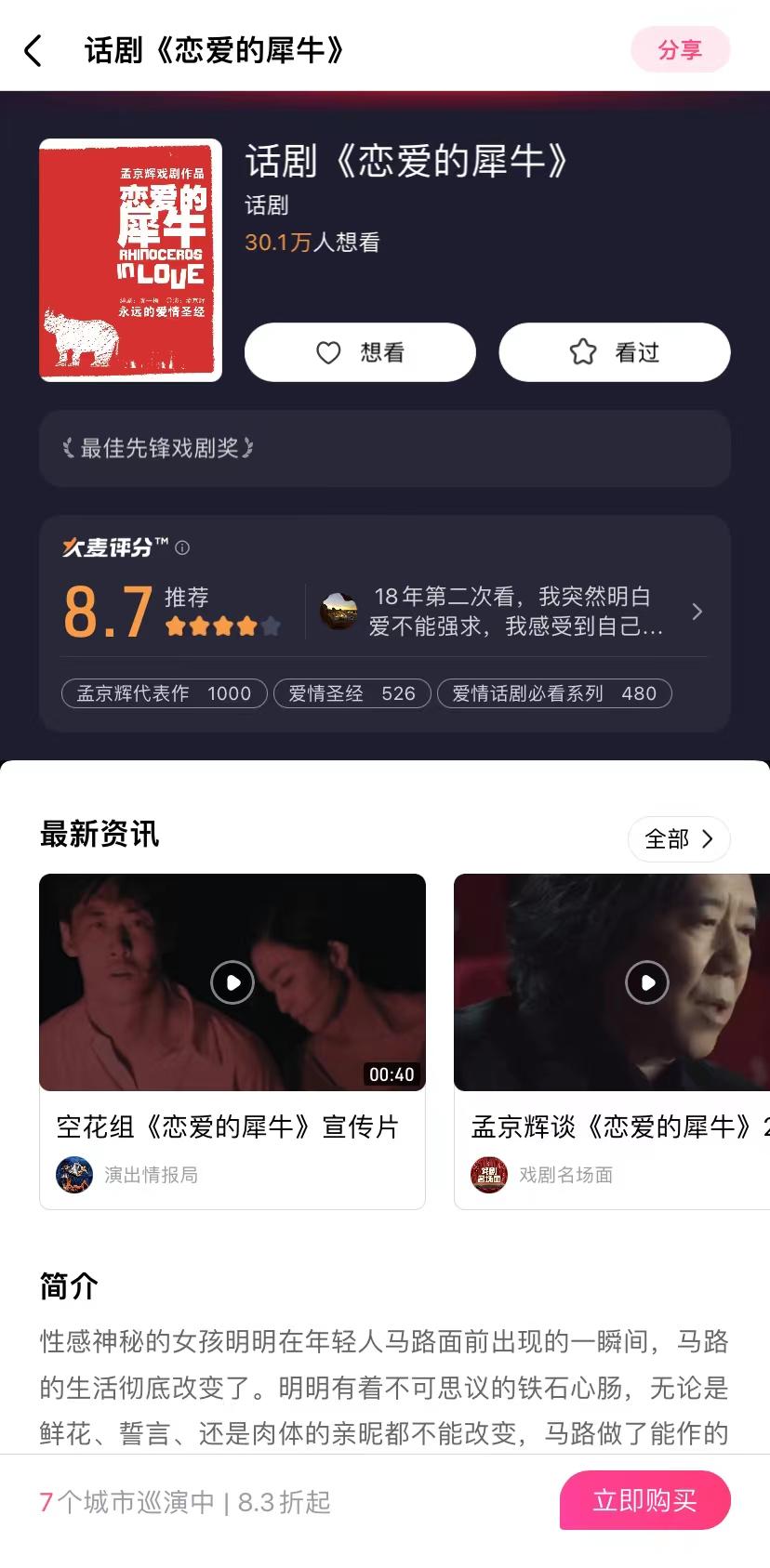Viewport: 770px width, 1568px height.
Task: Open the 恋爱的犀牛 poster thumbnail
Action: coord(130,259)
